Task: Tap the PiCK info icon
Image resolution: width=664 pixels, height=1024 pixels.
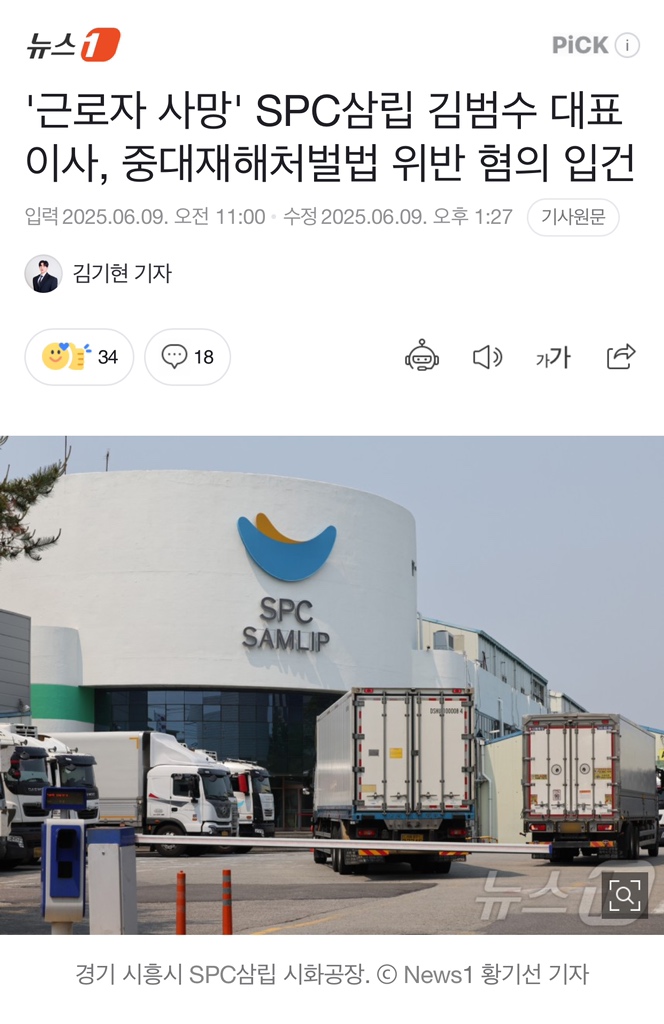Action: [x=626, y=45]
